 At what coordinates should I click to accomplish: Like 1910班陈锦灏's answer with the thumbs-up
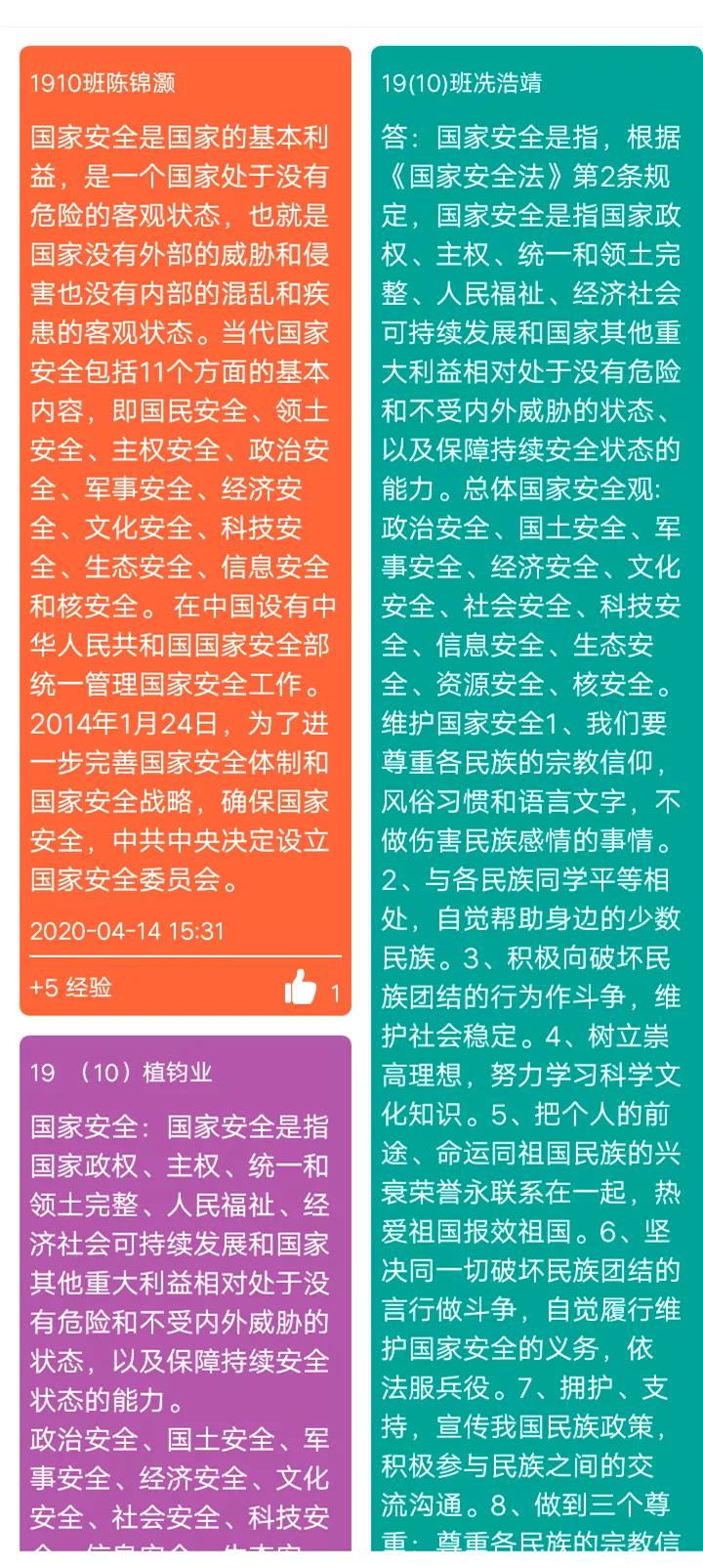click(300, 989)
